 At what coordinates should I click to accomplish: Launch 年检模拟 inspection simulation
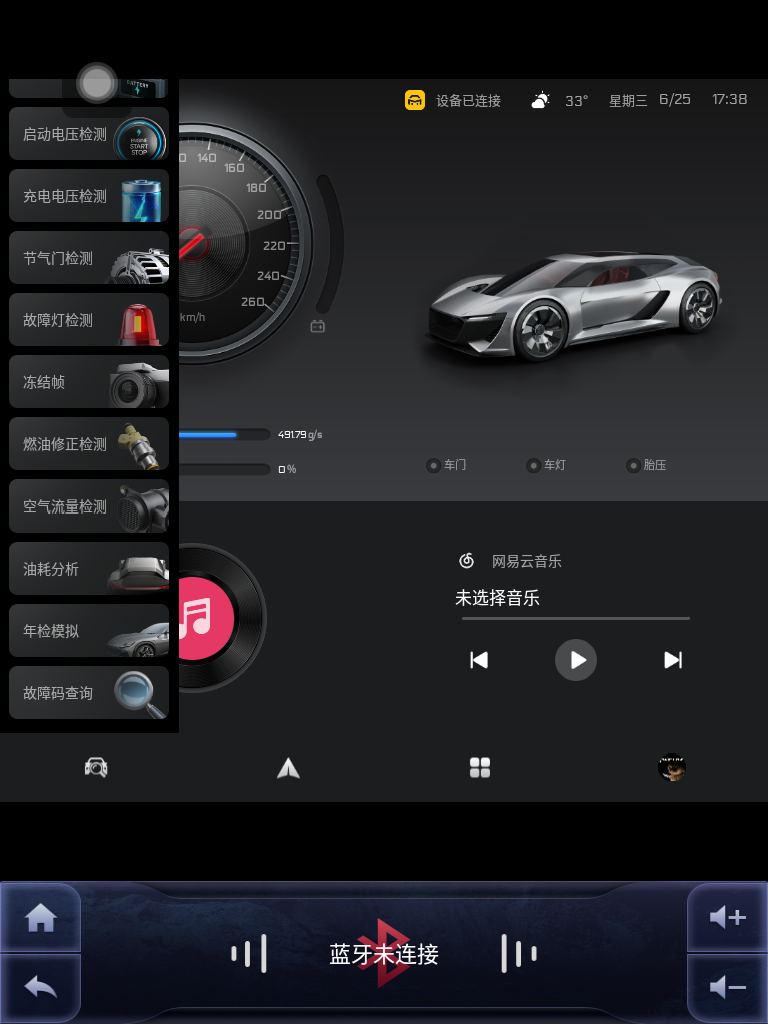click(88, 631)
